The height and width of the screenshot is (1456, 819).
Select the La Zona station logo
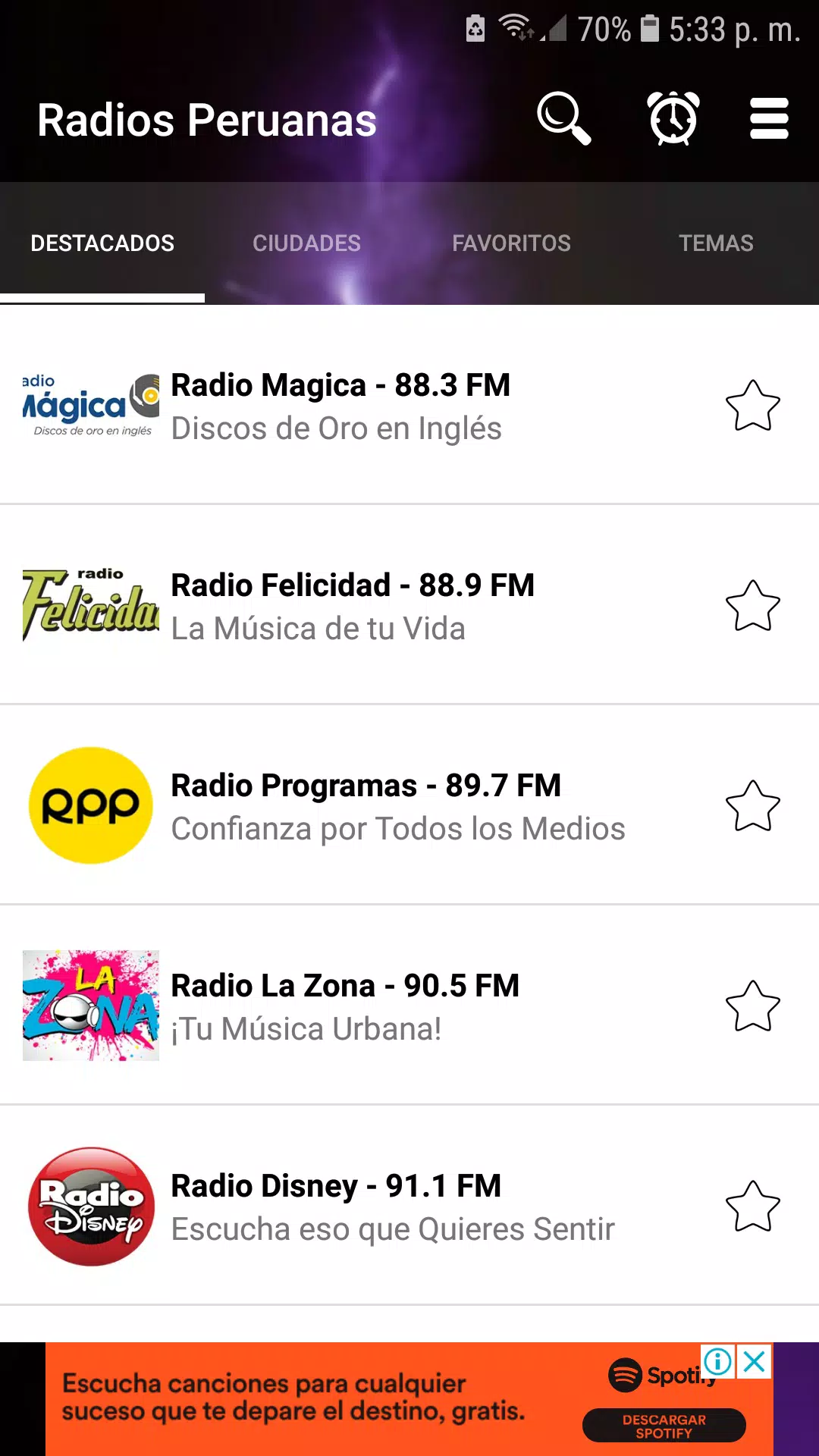90,1006
